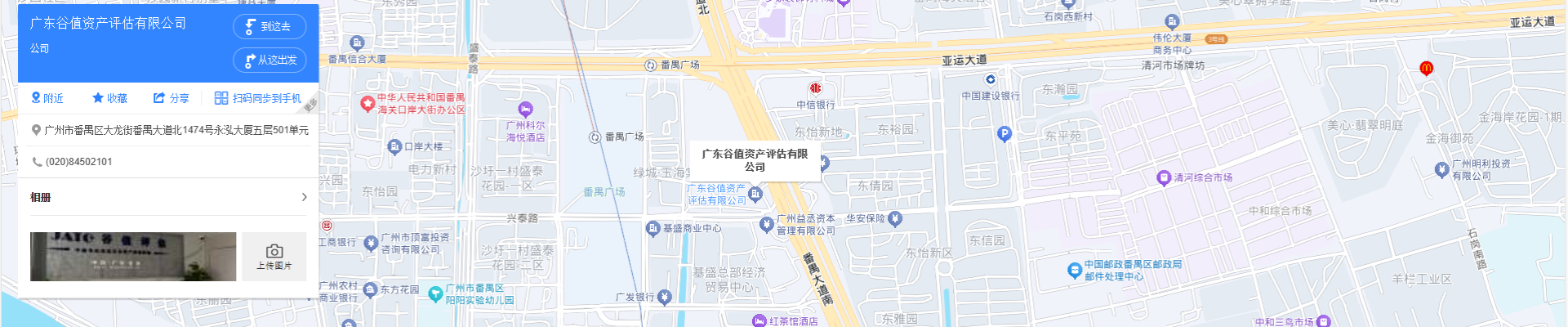Save this place with 收藏

109,98
